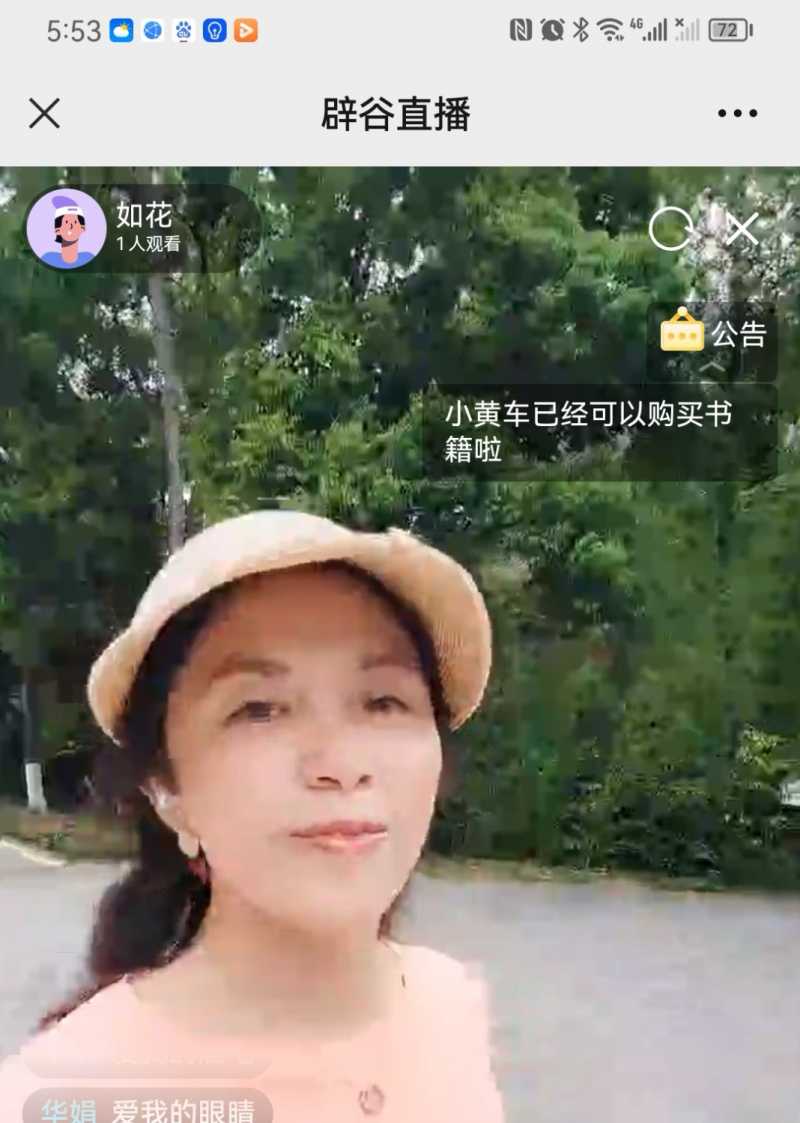
Task: Tap the lightbulb notification icon
Action: click(x=213, y=31)
